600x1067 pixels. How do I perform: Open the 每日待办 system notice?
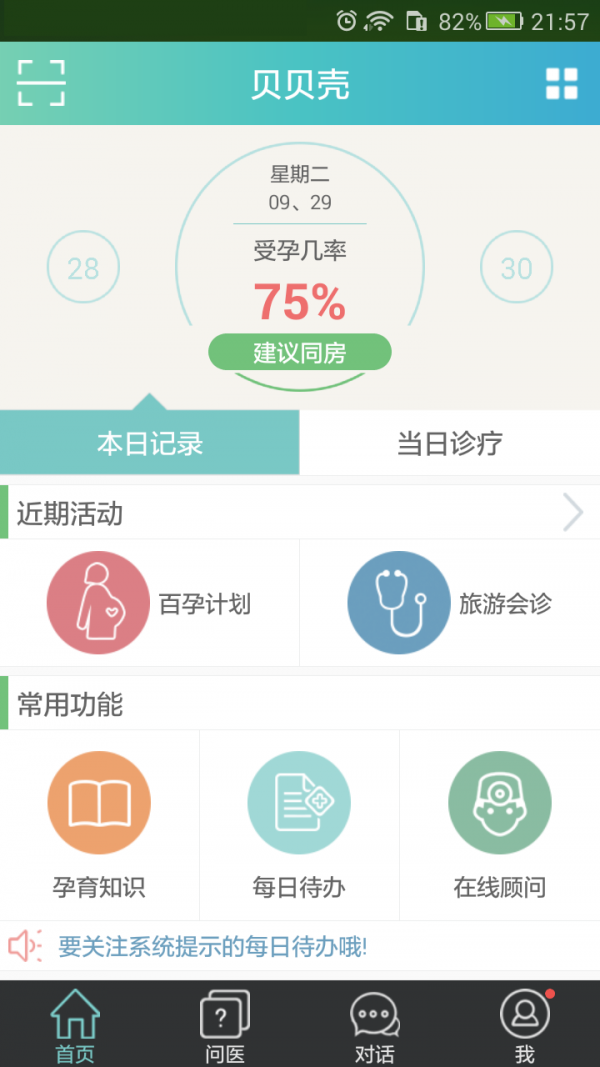[212, 946]
